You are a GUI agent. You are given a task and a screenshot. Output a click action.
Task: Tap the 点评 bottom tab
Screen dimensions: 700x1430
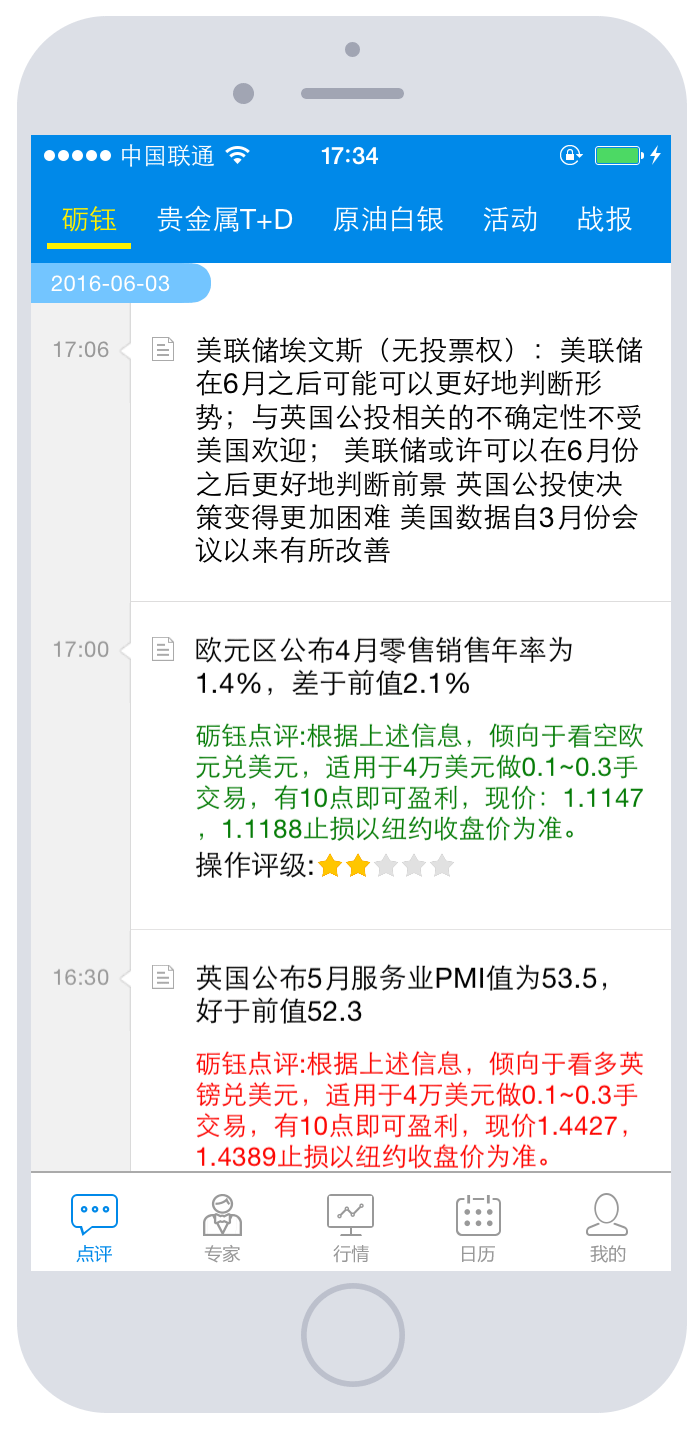pyautogui.click(x=94, y=1228)
